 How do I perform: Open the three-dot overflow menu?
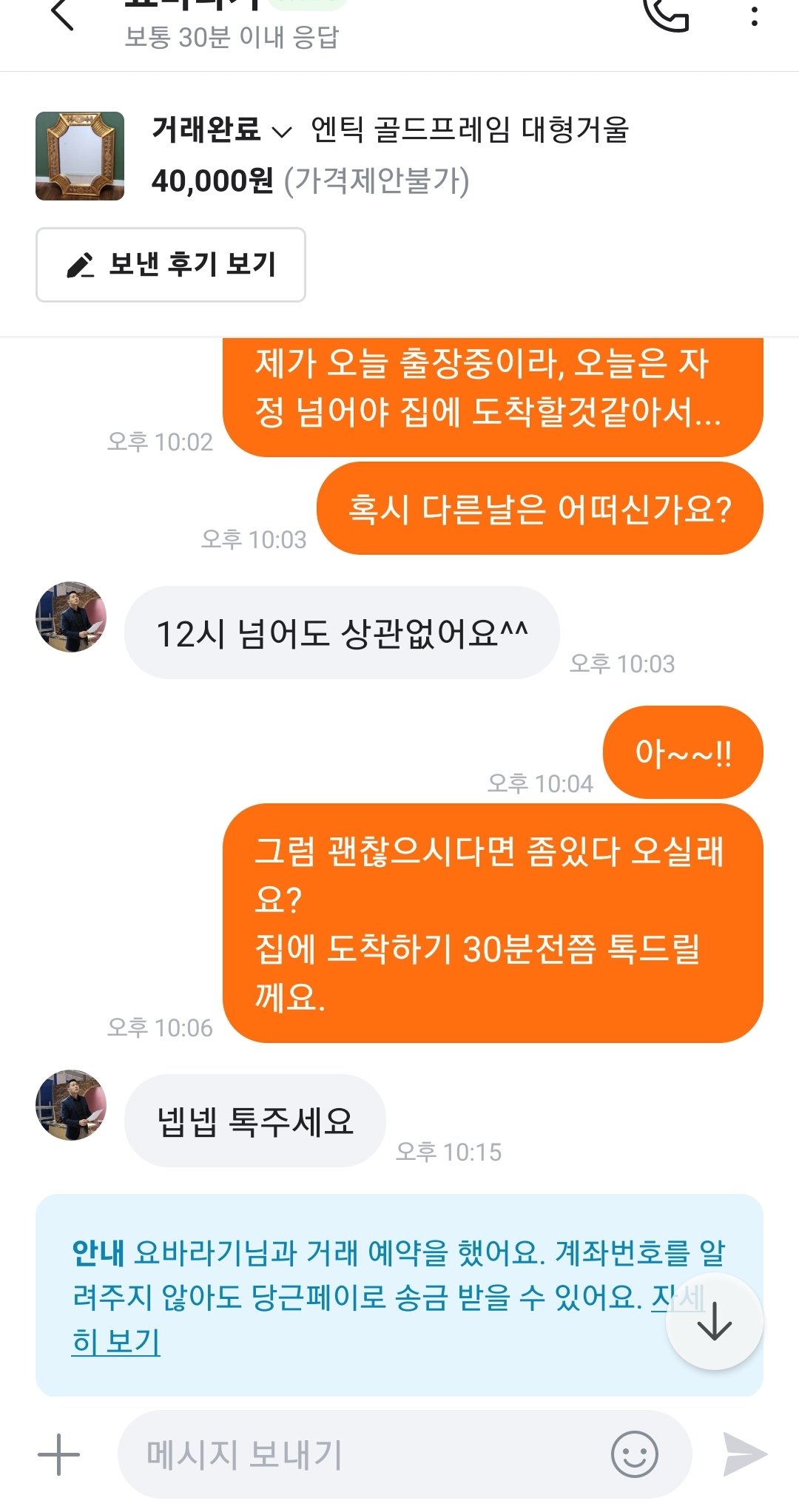pyautogui.click(x=754, y=15)
